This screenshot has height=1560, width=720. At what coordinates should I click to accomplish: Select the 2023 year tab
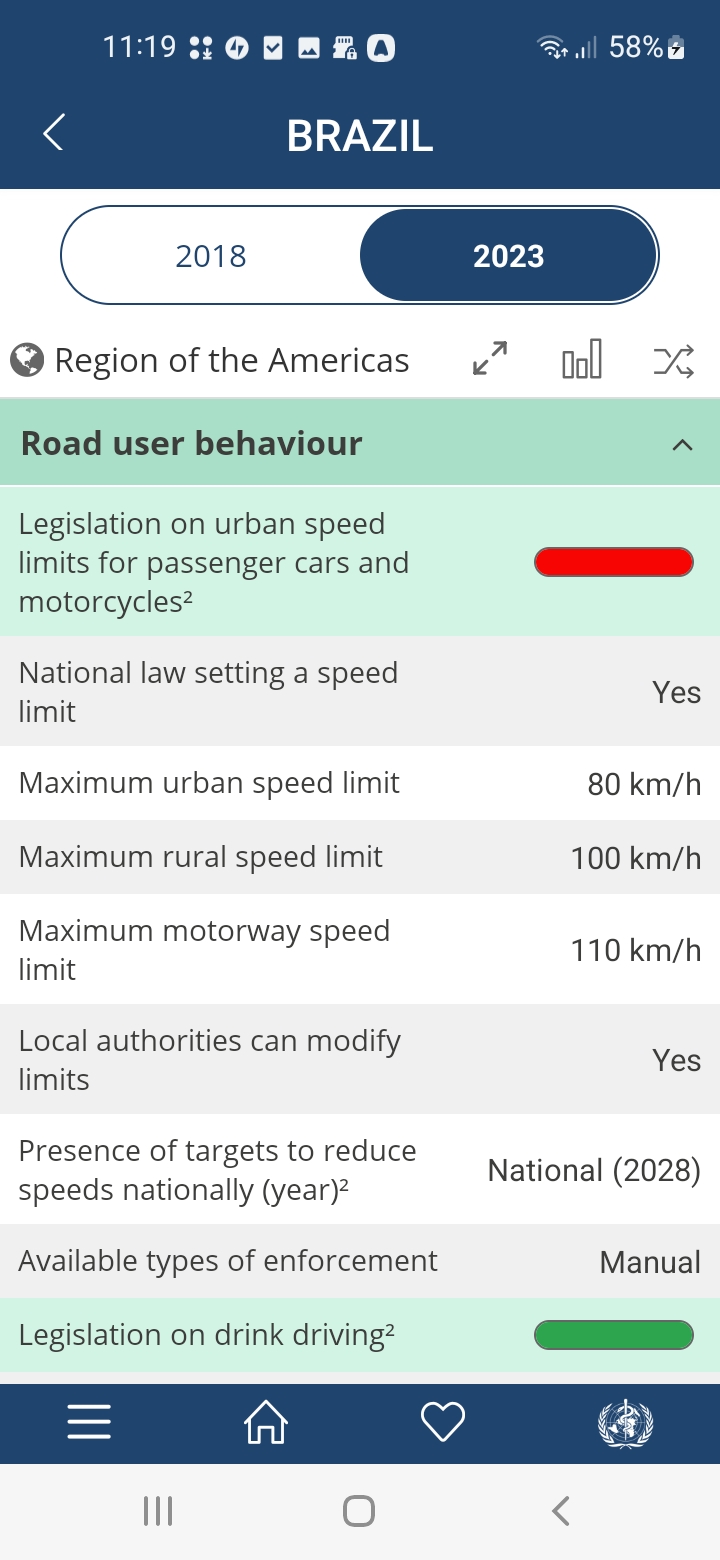point(508,256)
